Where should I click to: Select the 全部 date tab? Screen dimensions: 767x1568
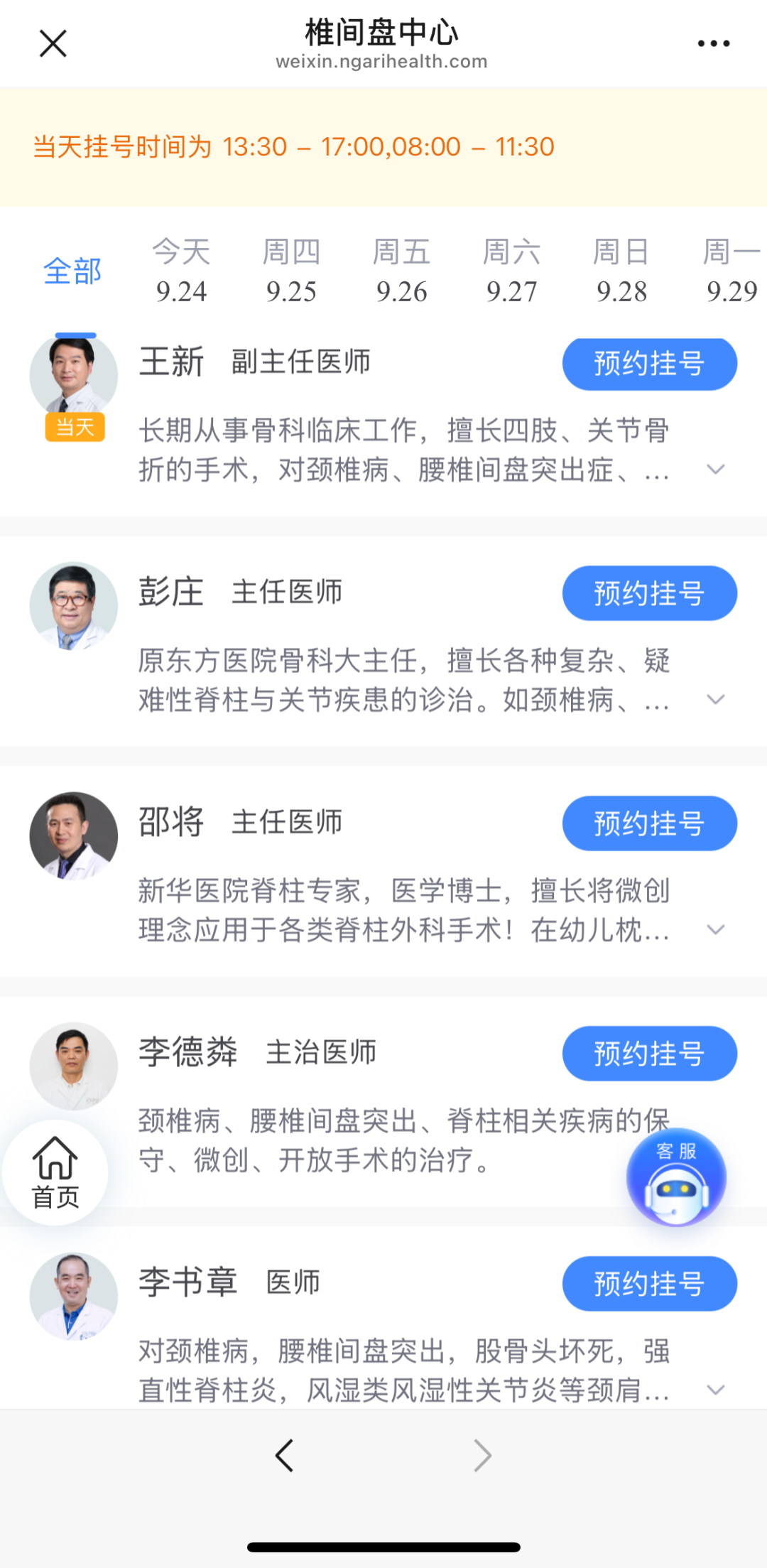[72, 271]
